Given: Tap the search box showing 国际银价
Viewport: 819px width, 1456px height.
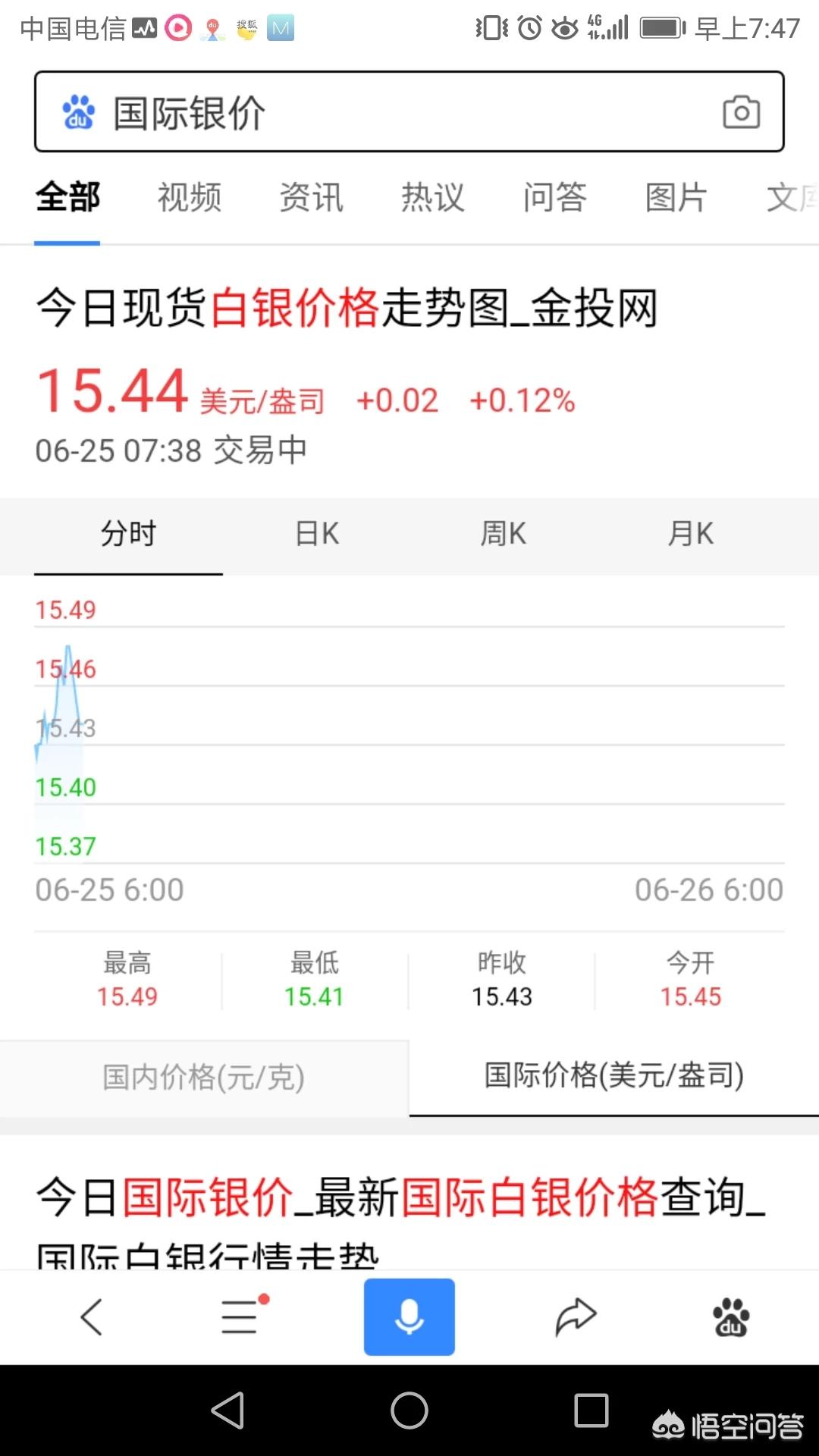Looking at the screenshot, I should pyautogui.click(x=409, y=112).
